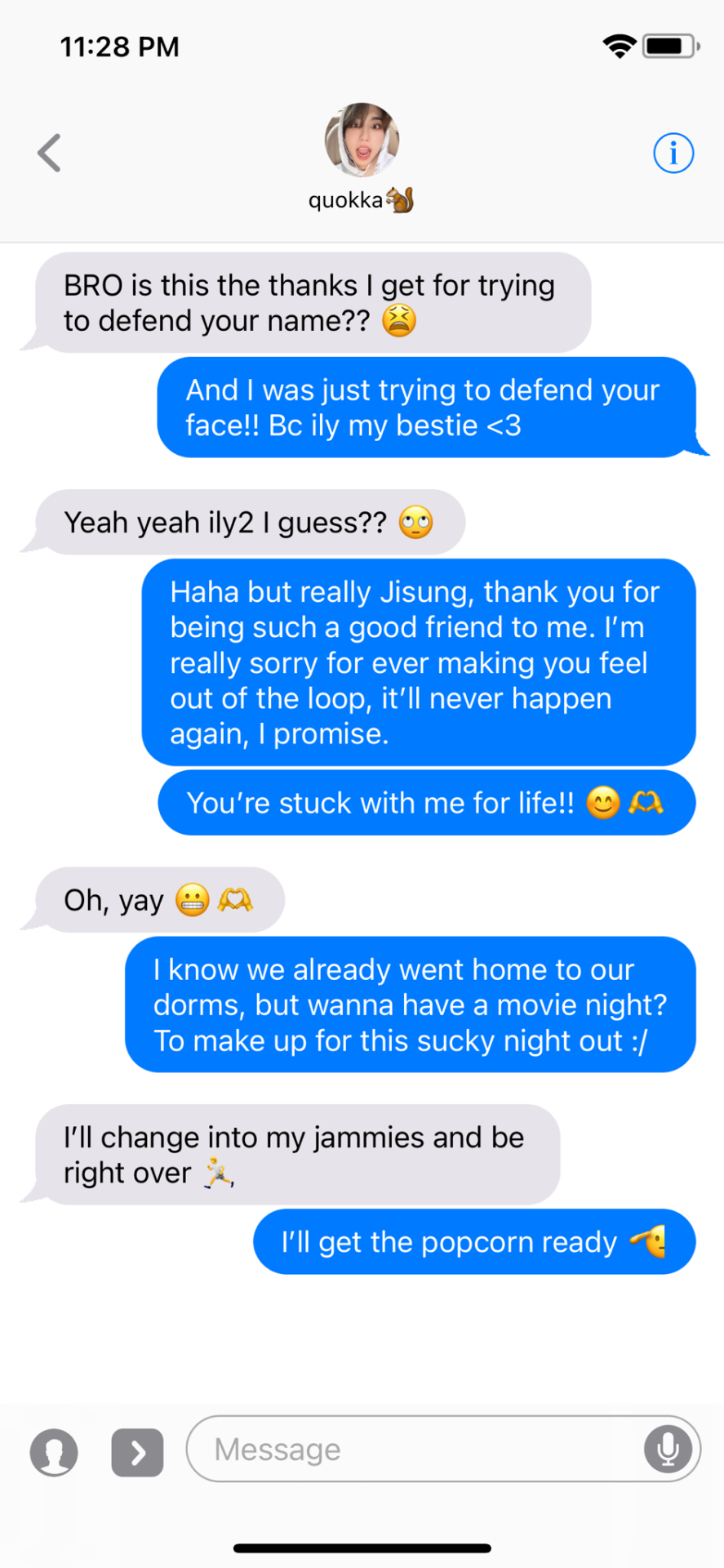Open the conversation info button
Viewport: 724px width, 1568px height.
[673, 153]
